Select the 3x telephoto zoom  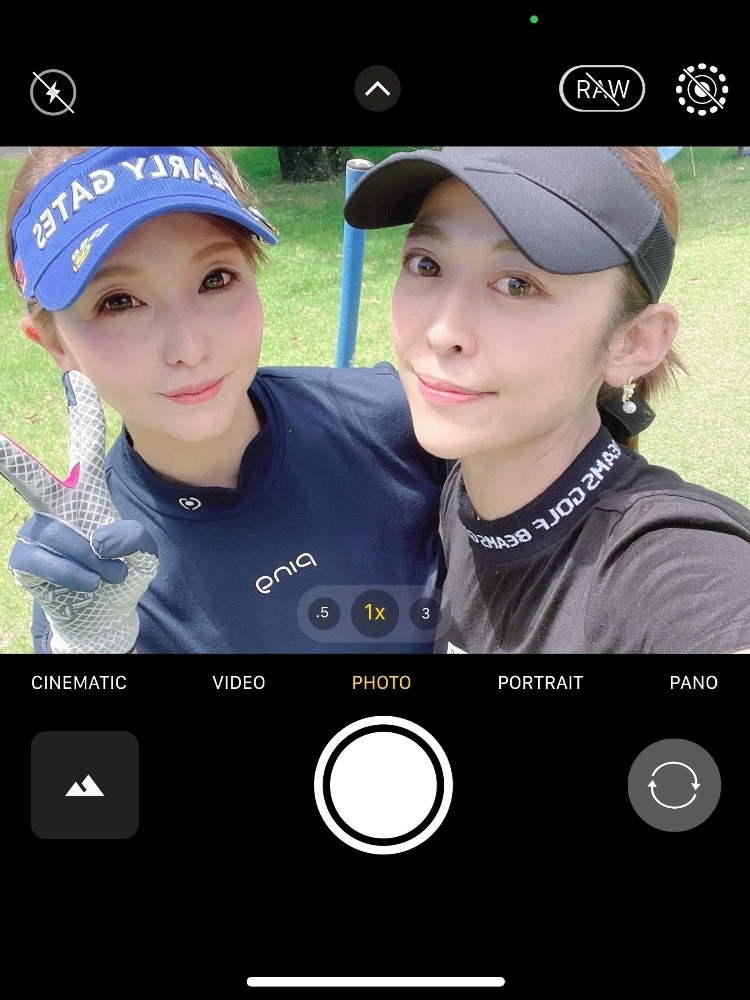(425, 613)
